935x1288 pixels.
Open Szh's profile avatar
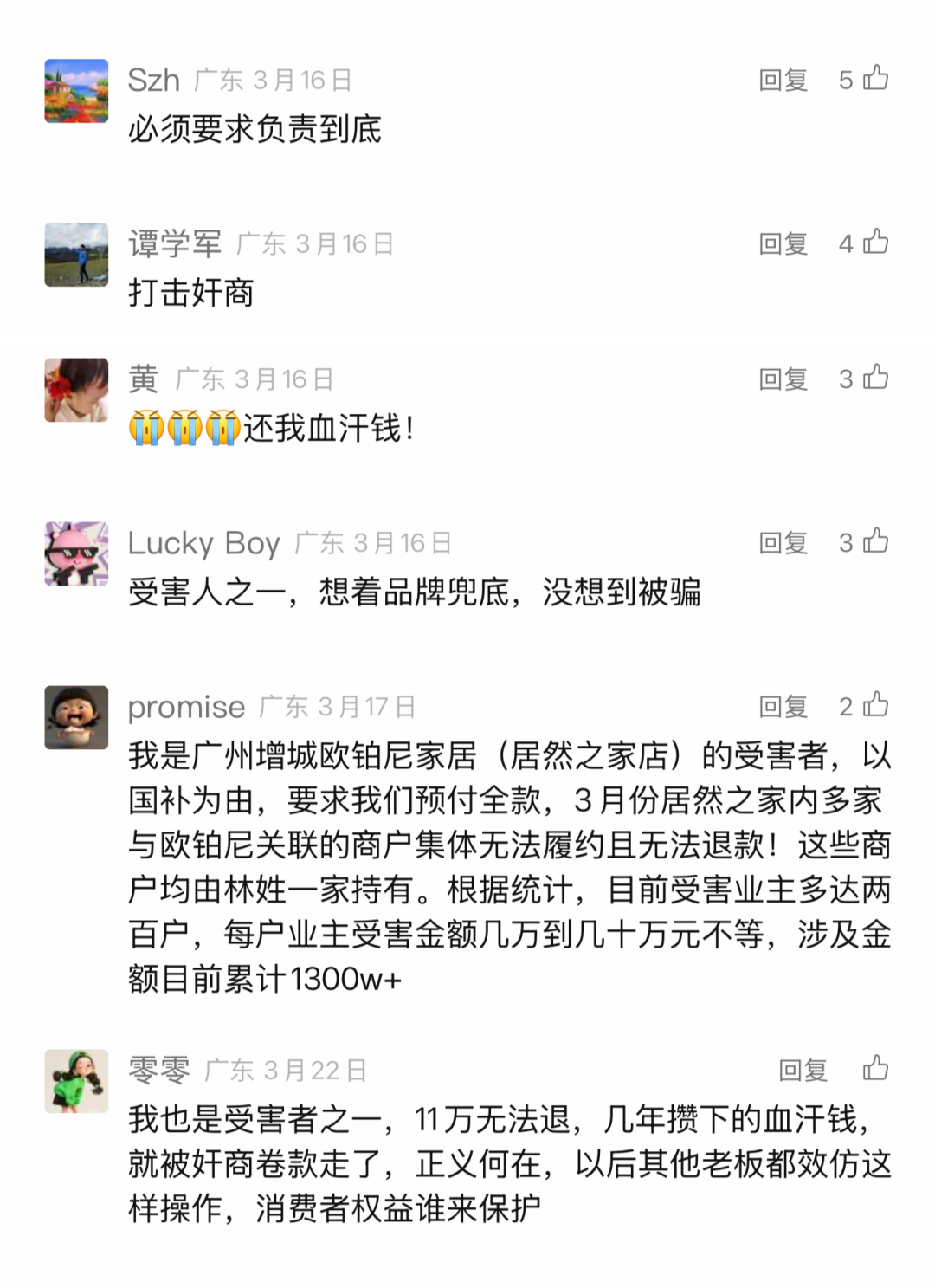pyautogui.click(x=76, y=91)
